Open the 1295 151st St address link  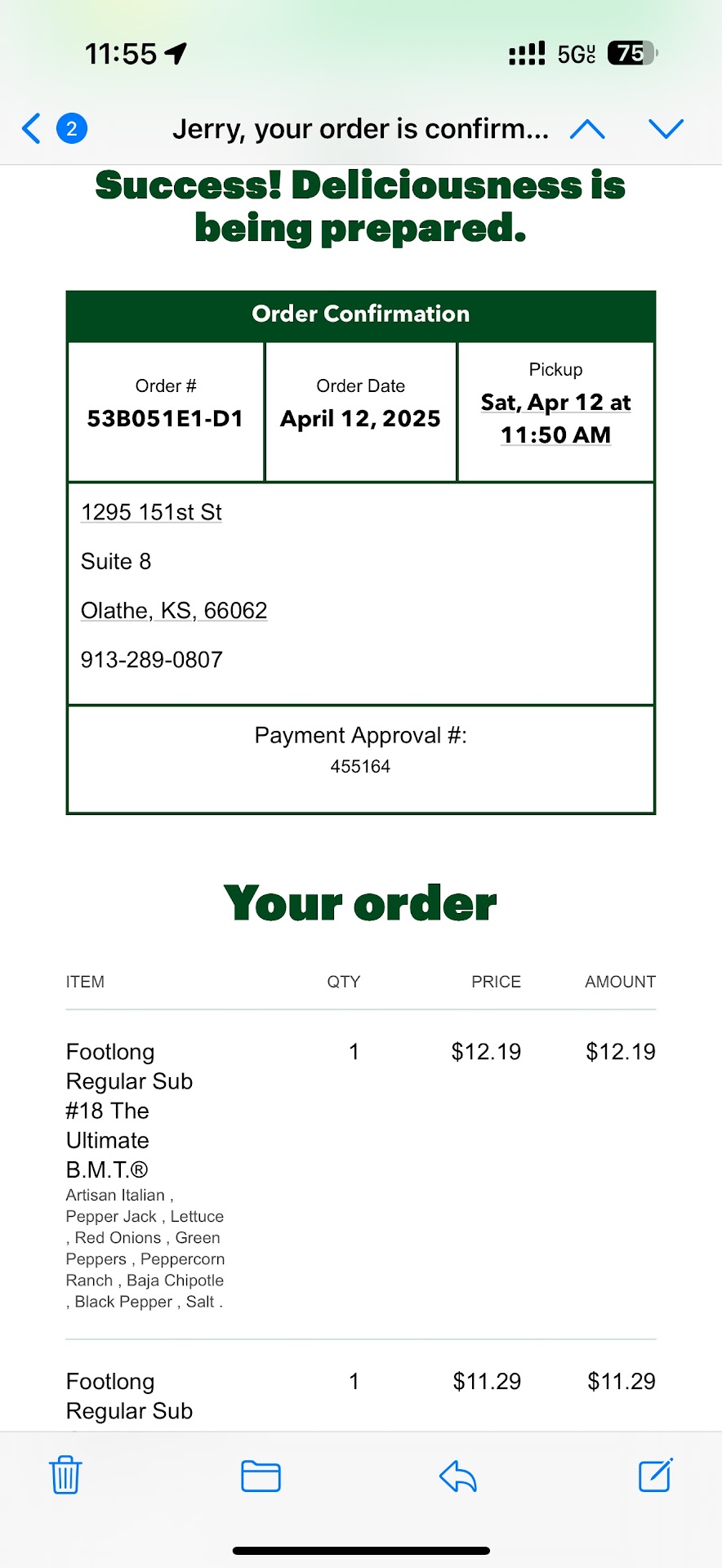[x=151, y=513]
